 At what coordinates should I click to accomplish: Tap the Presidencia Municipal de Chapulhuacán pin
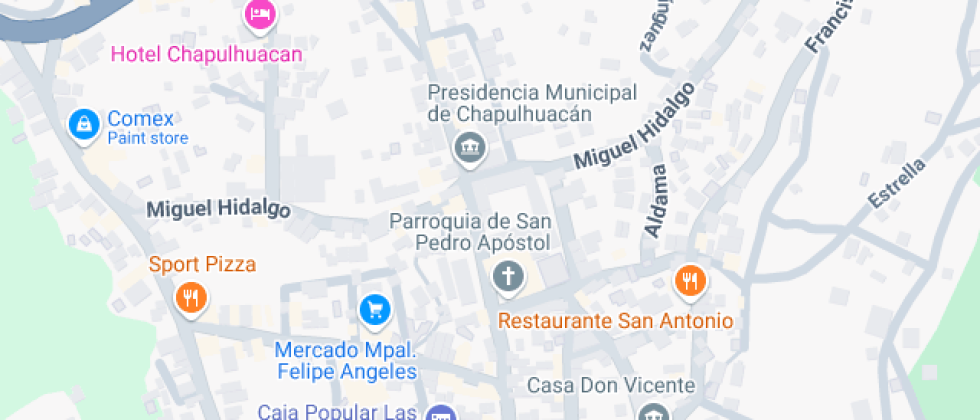[x=467, y=148]
